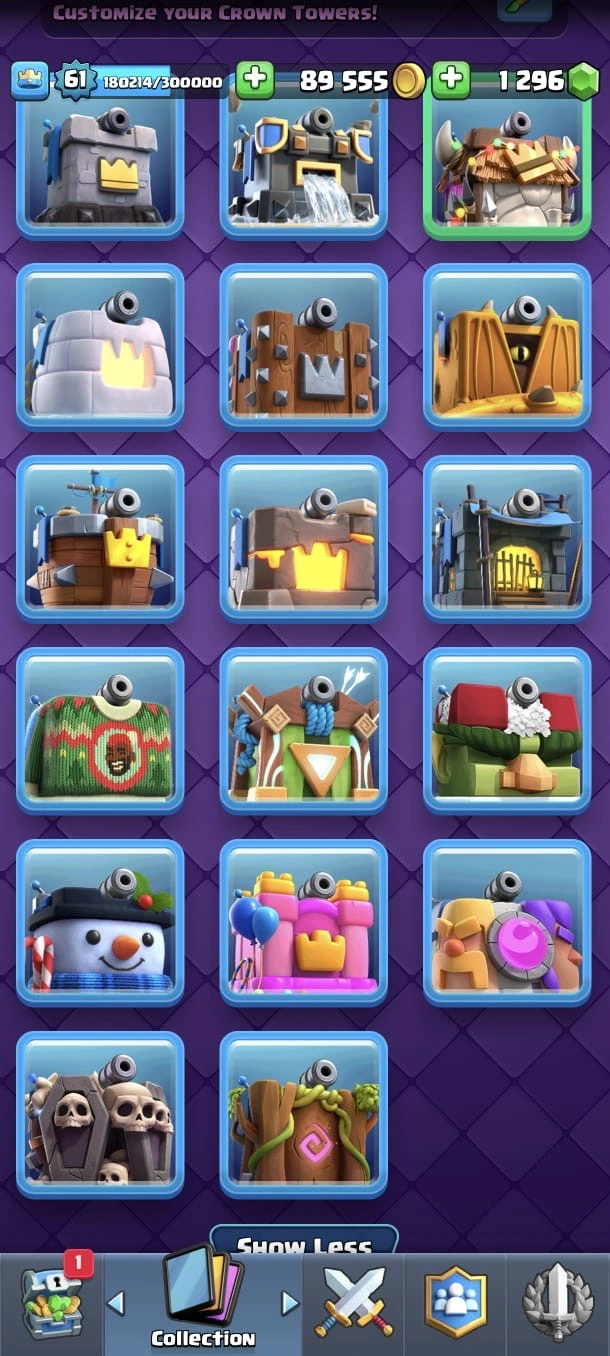Tap the Show Less button

[x=304, y=1244]
